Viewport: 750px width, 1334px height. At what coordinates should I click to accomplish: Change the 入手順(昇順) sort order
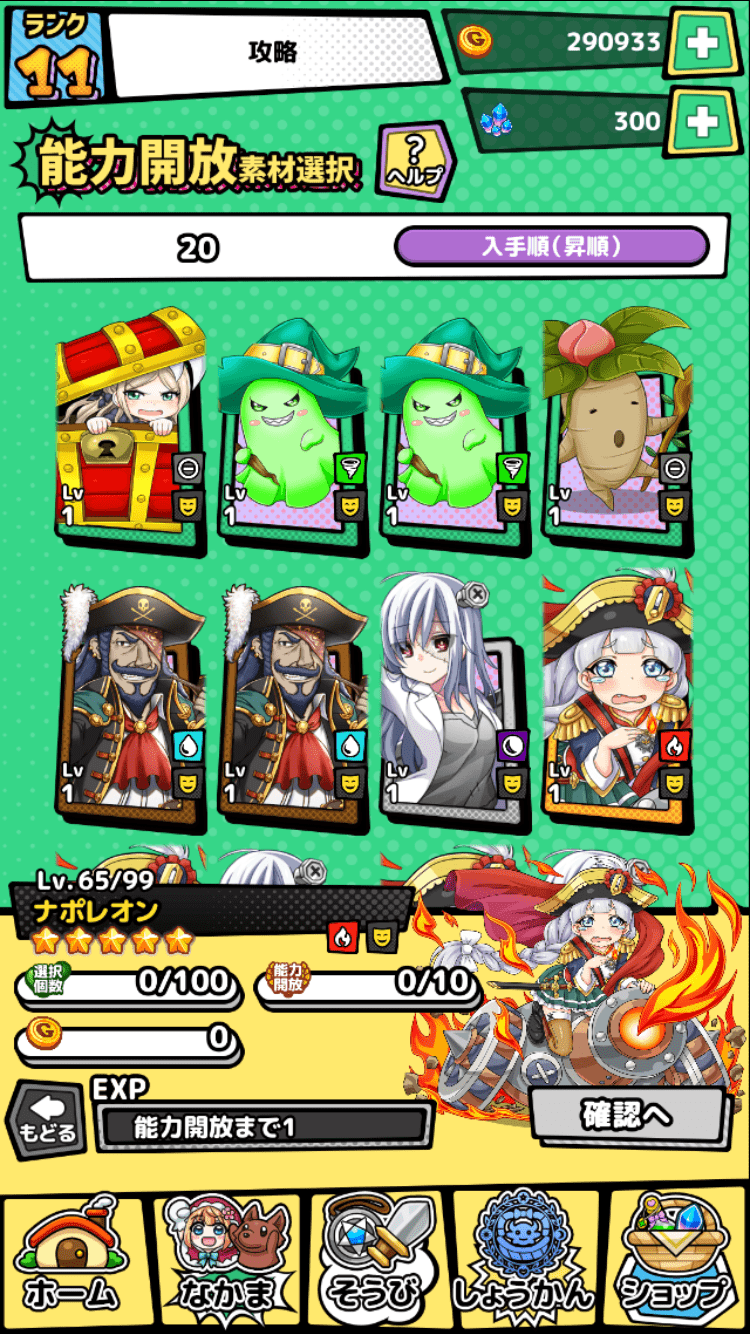(551, 246)
